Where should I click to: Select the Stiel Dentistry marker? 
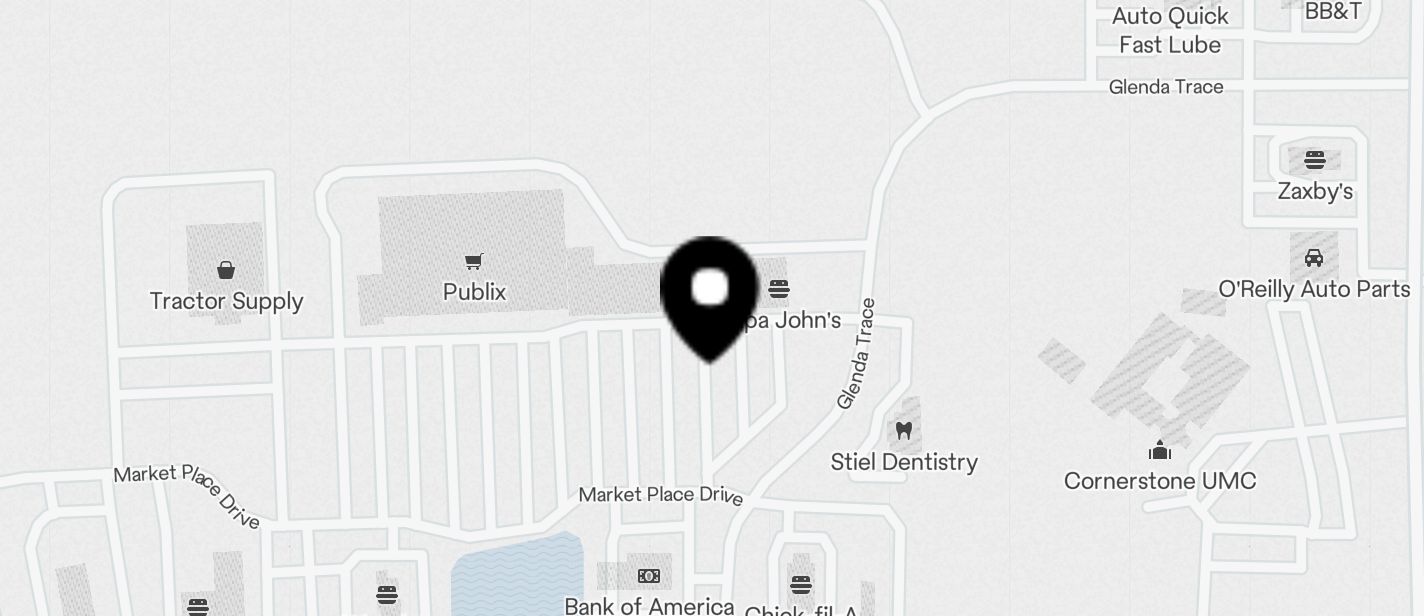point(903,432)
